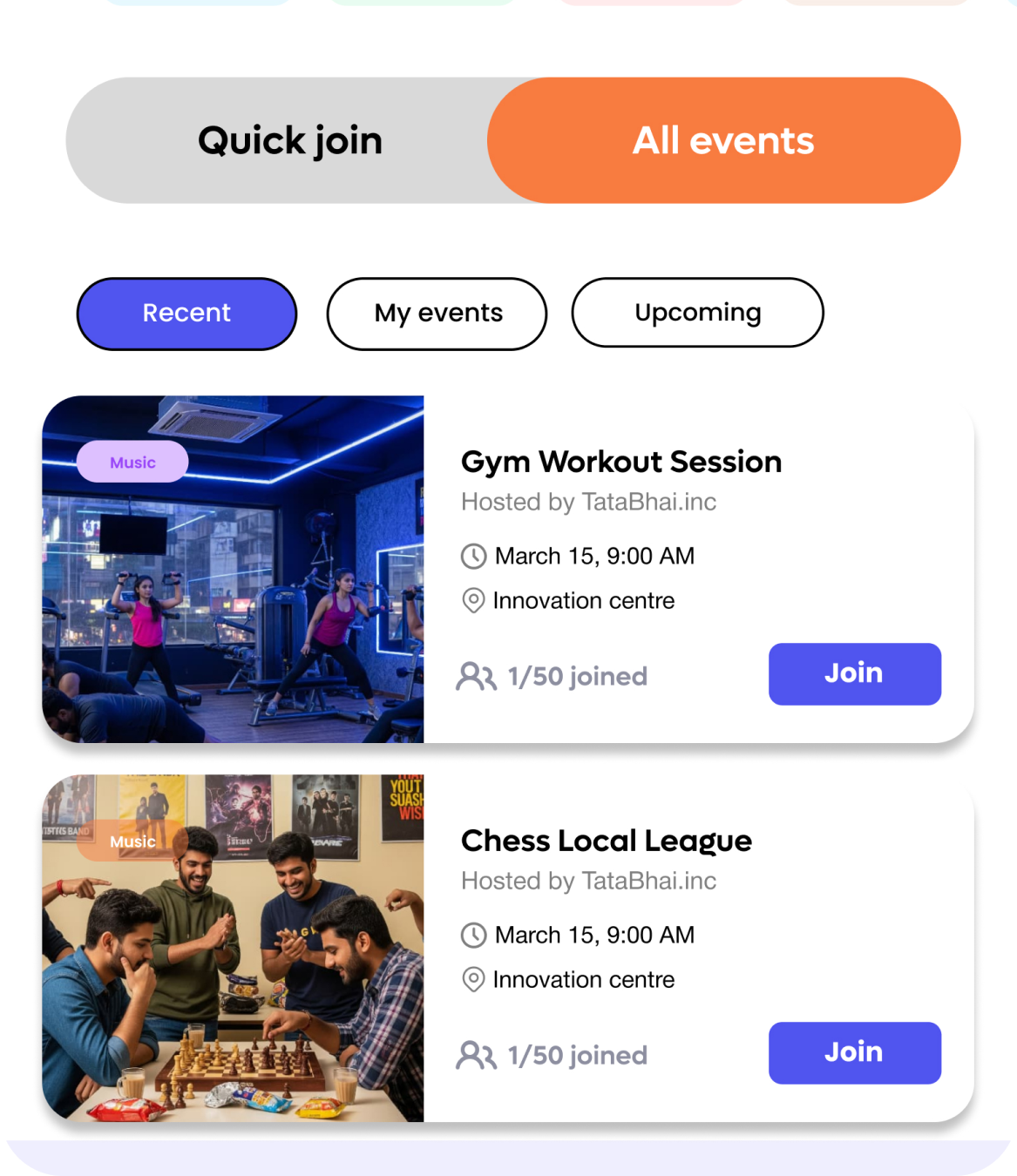Screen dimensions: 1017x1176
Task: Select the All events tab
Action: (723, 141)
